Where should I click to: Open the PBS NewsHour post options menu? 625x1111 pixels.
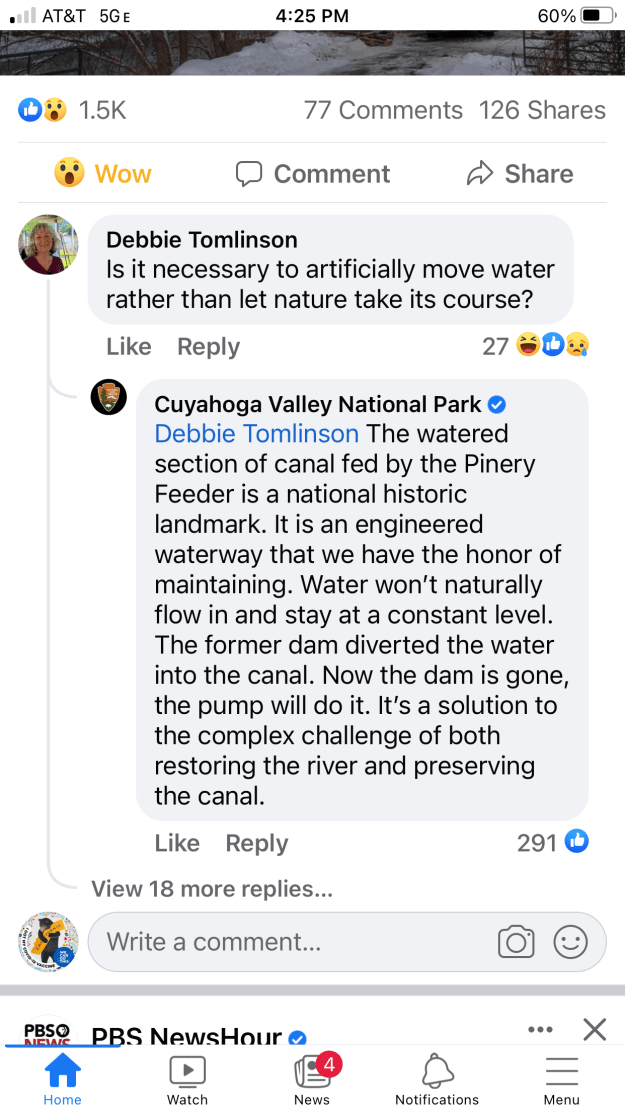click(539, 1029)
